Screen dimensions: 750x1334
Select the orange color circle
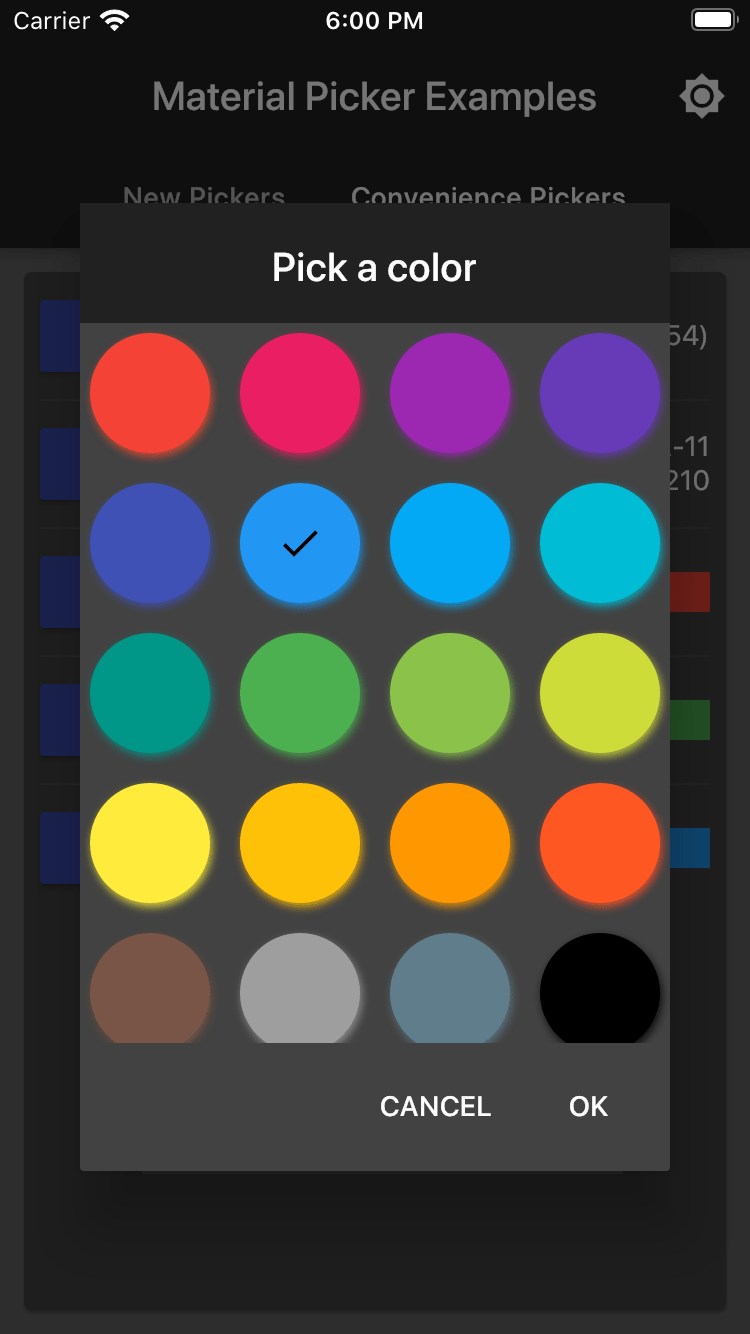point(450,843)
